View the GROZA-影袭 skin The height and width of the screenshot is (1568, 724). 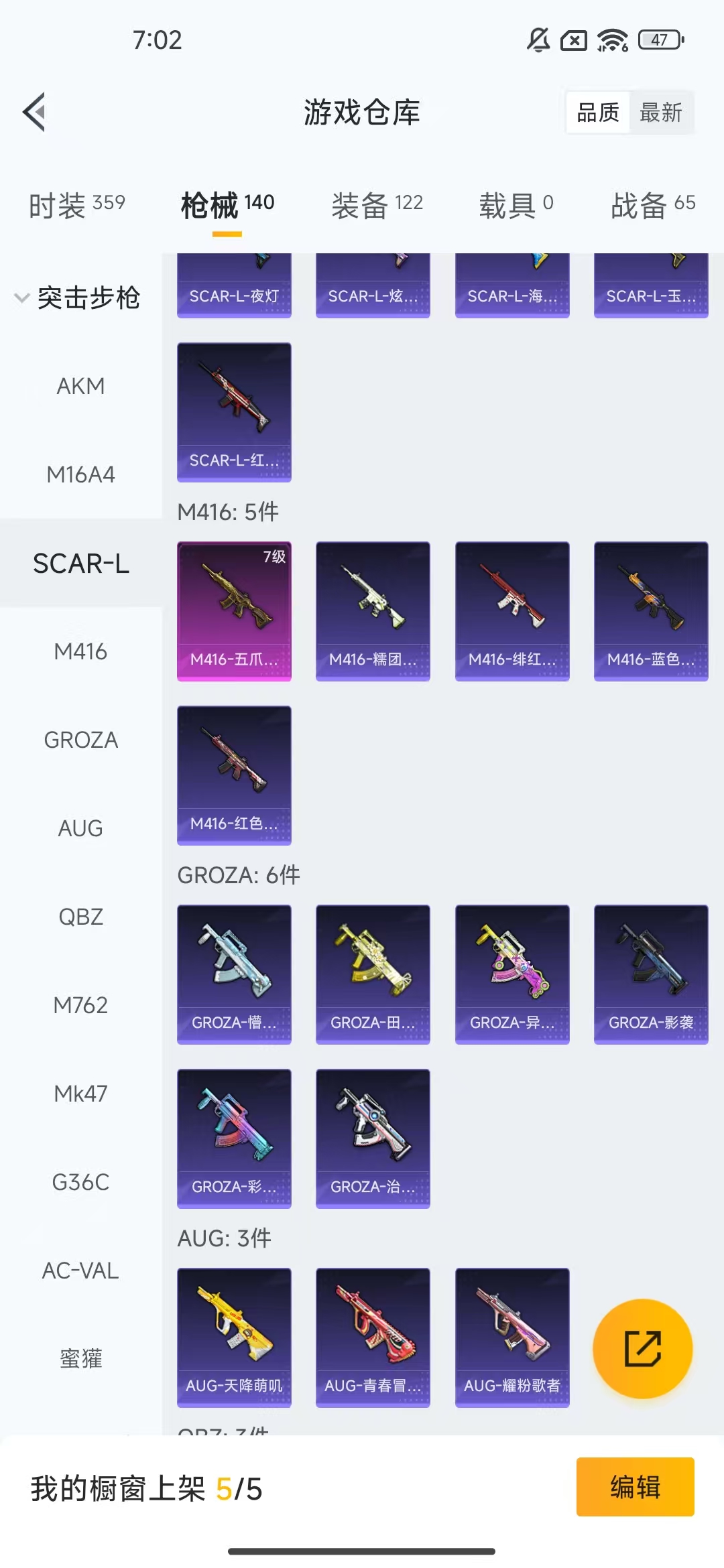pos(651,974)
